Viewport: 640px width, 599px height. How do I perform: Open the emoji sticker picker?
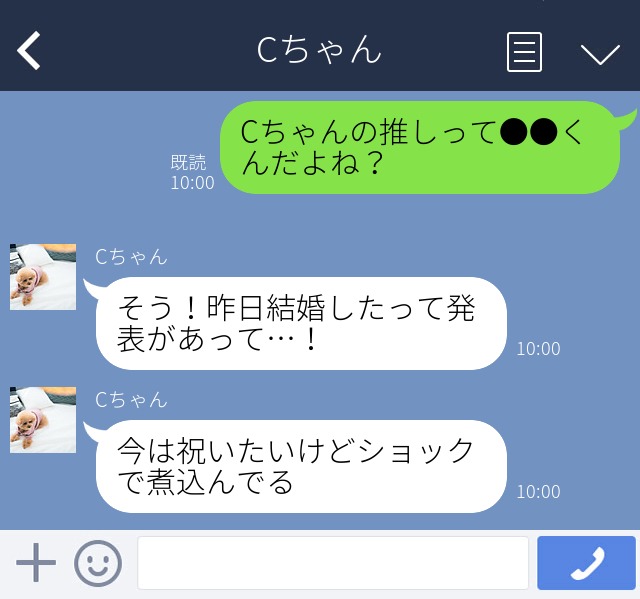point(98,563)
